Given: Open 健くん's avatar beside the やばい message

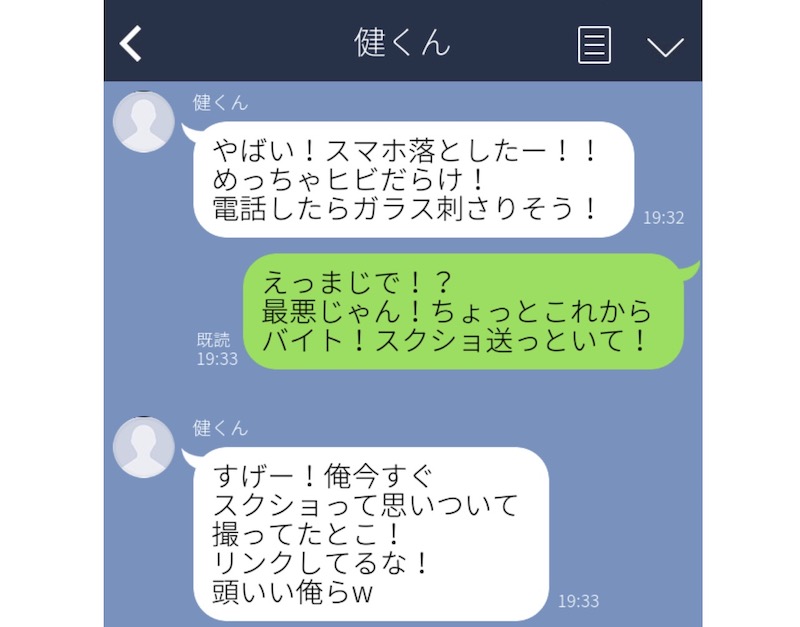Looking at the screenshot, I should [x=144, y=122].
